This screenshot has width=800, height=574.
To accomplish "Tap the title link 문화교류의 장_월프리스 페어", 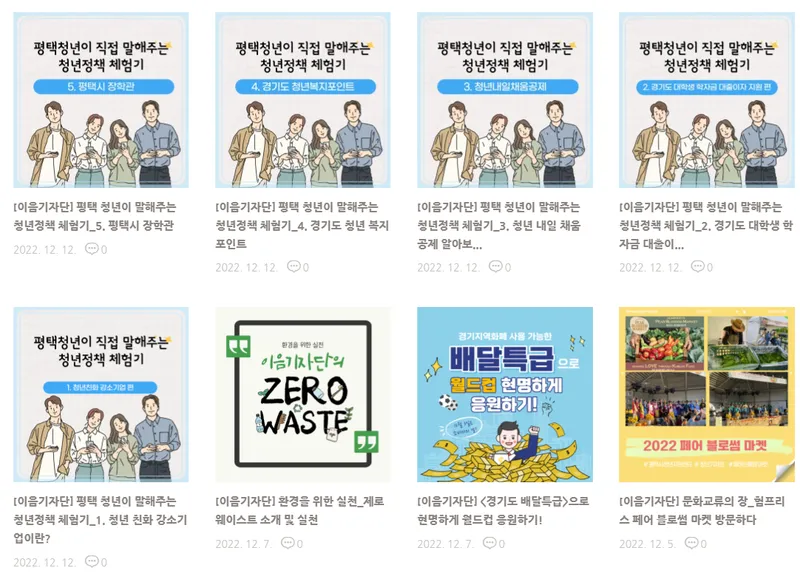I will tap(704, 510).
